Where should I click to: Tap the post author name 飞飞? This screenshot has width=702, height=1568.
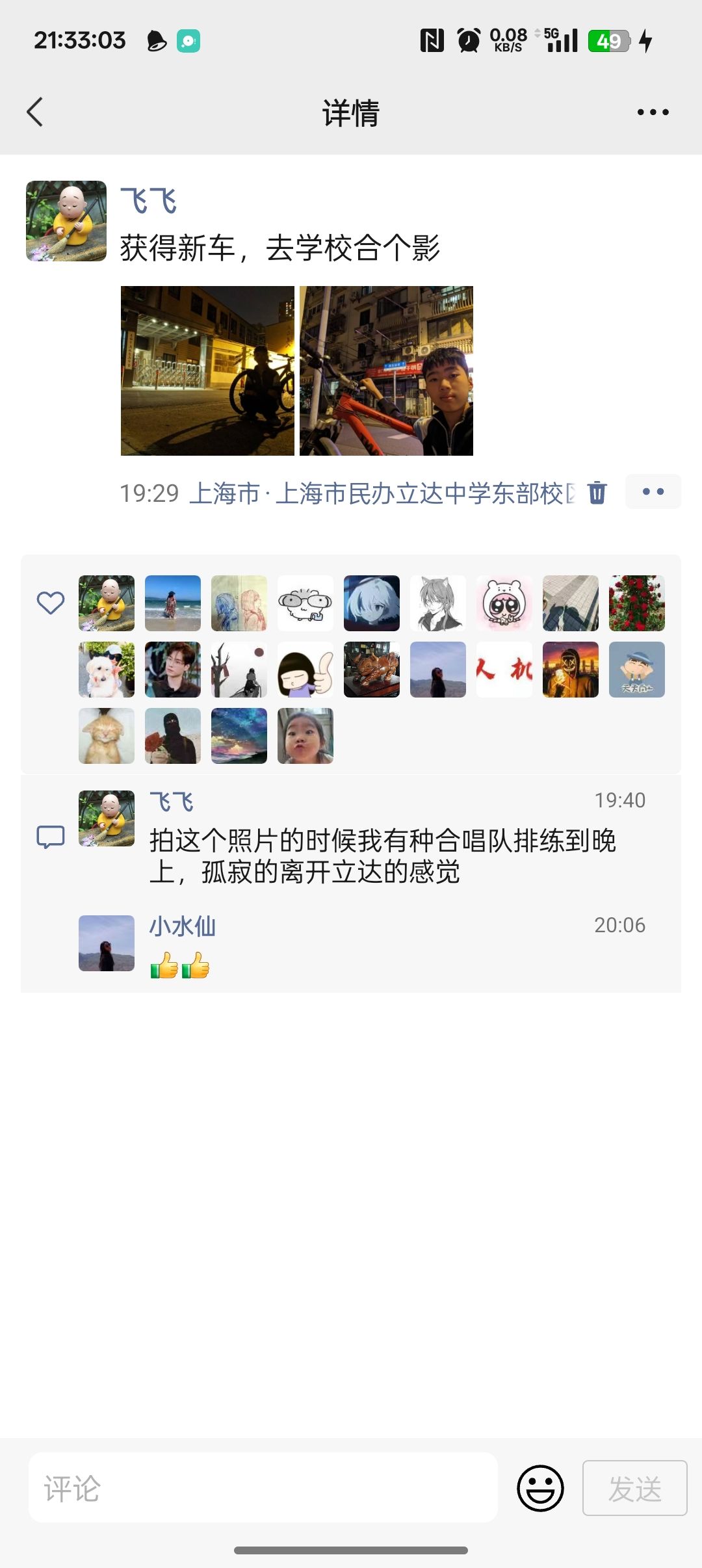tap(149, 201)
